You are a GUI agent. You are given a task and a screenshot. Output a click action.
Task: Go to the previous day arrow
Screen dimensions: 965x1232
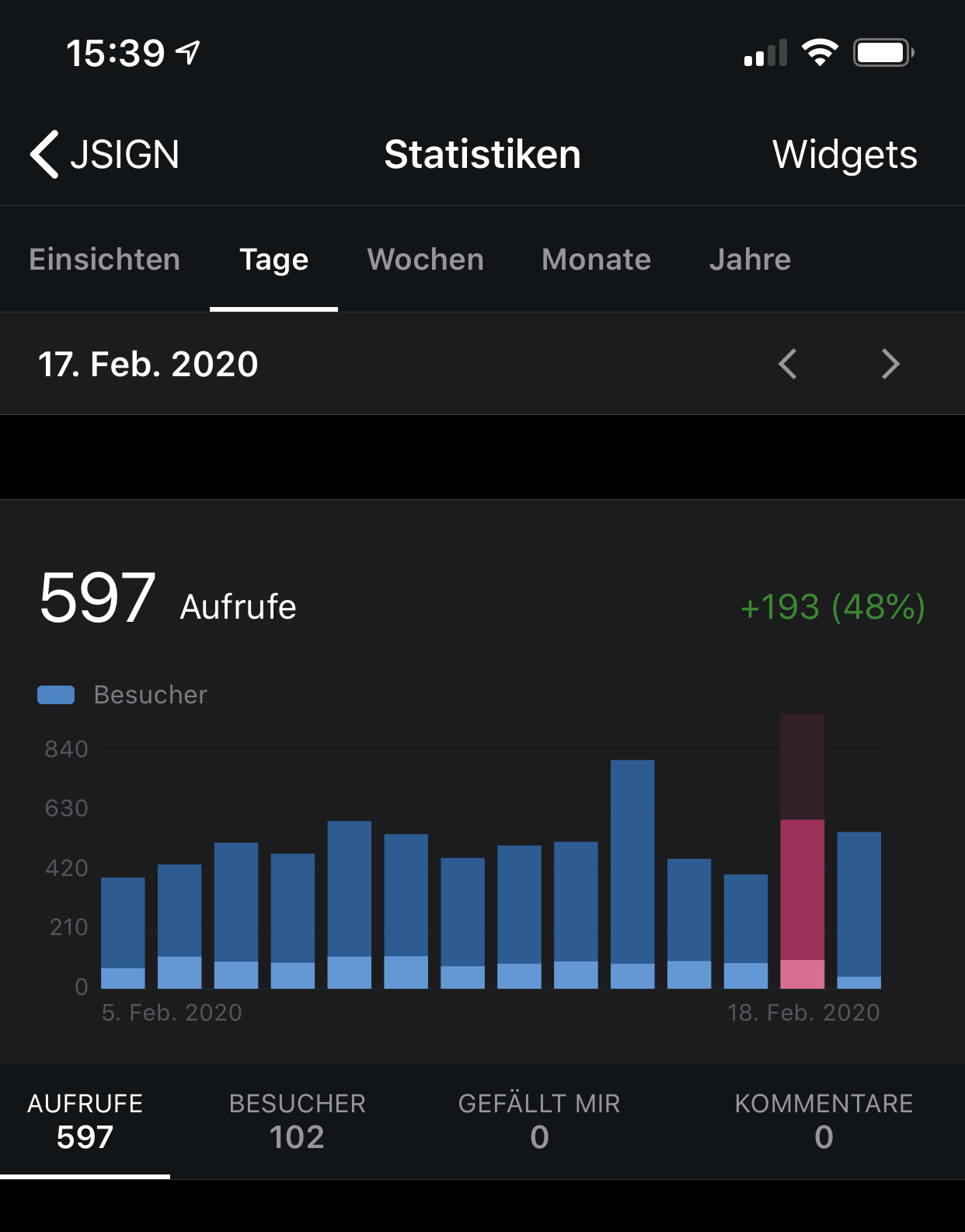pos(787,364)
